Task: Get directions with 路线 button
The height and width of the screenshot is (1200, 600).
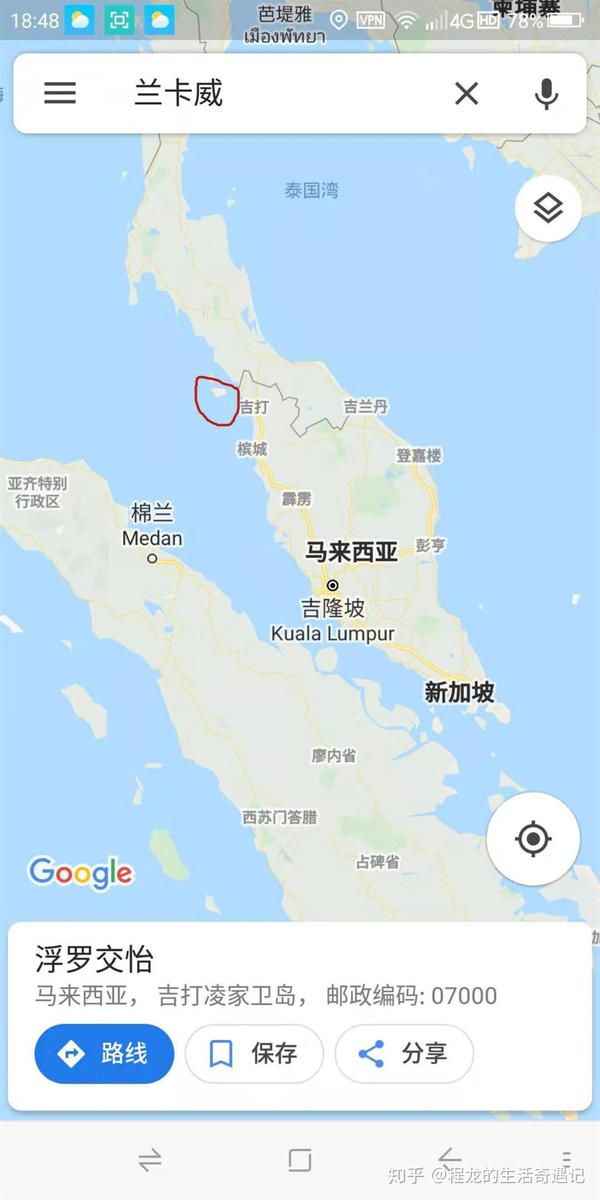Action: (x=104, y=1053)
